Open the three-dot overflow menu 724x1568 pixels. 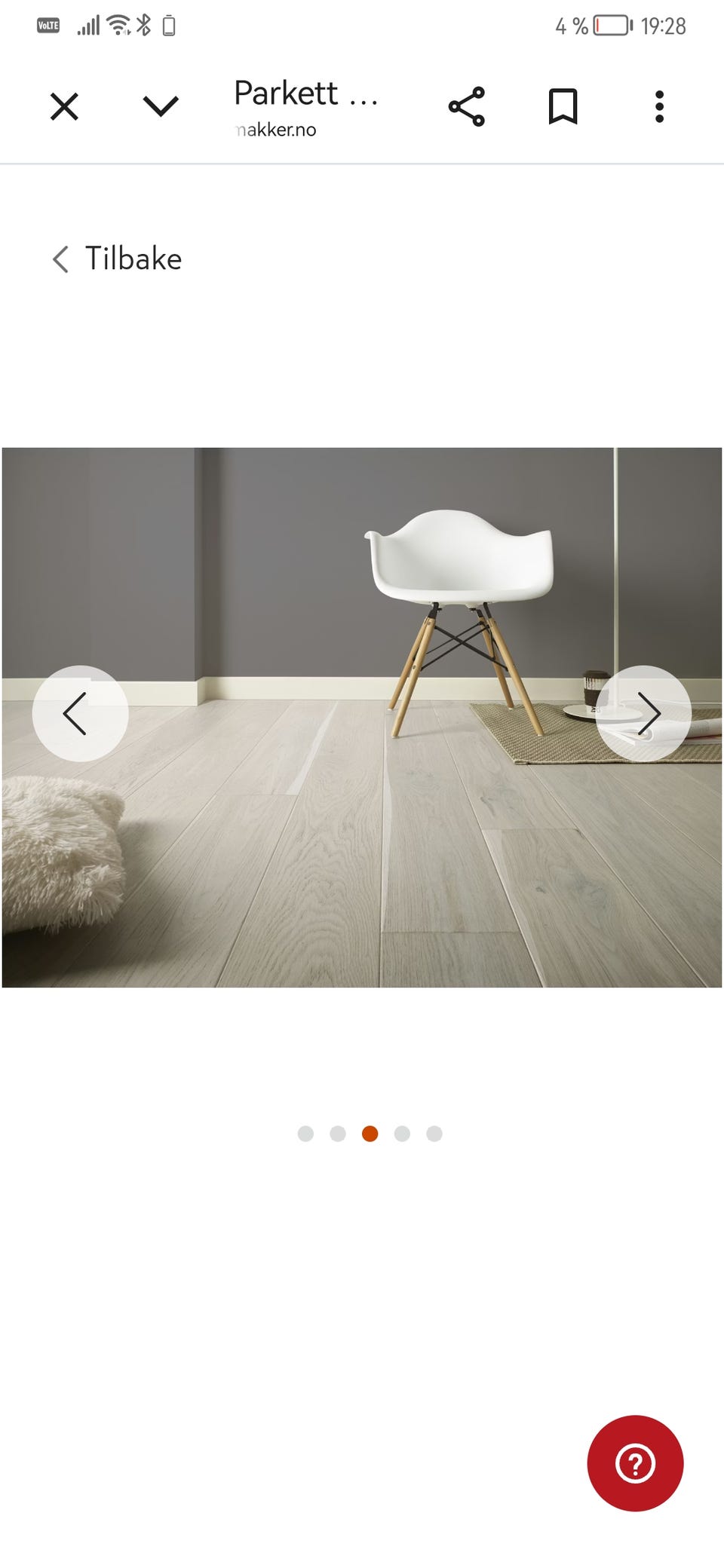click(658, 107)
